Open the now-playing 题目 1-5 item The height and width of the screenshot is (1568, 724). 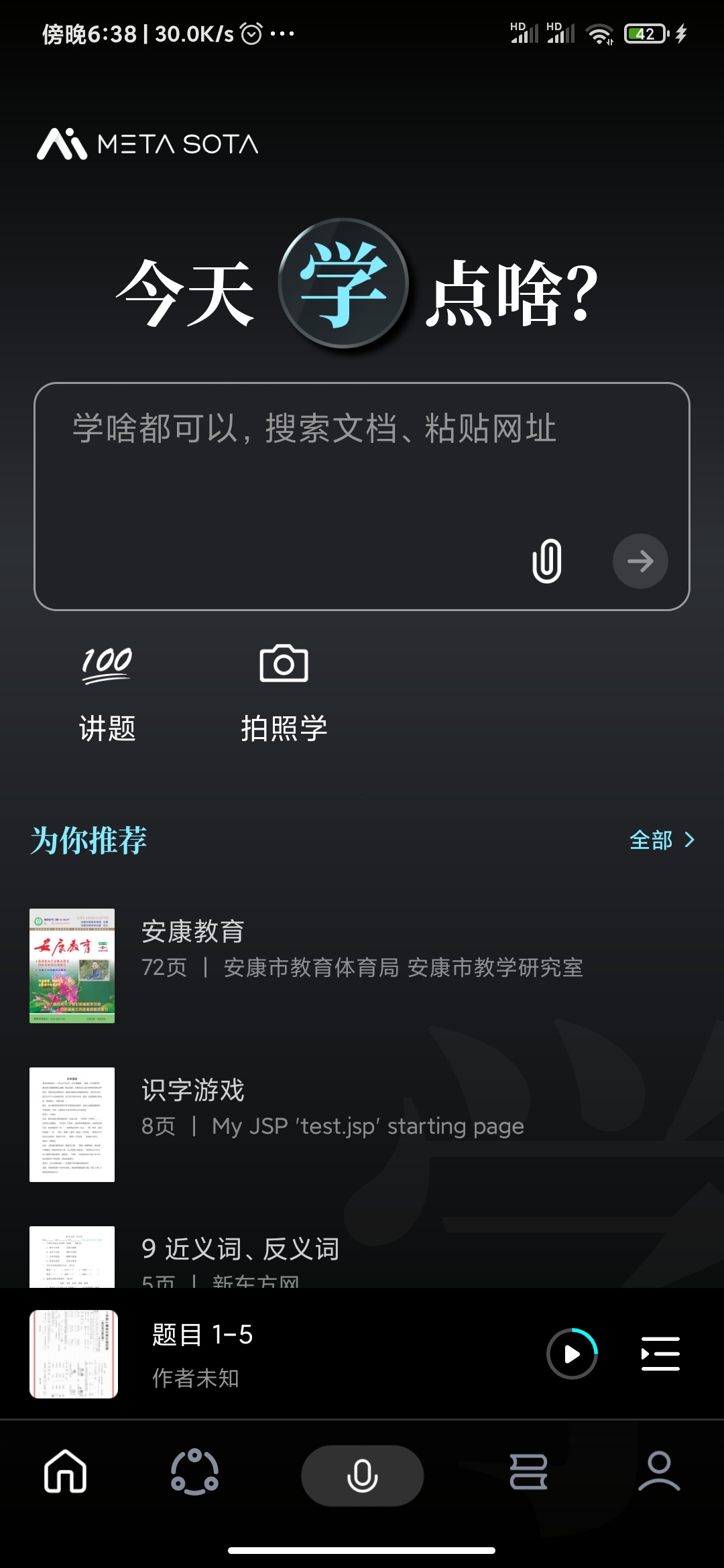[x=201, y=1354]
